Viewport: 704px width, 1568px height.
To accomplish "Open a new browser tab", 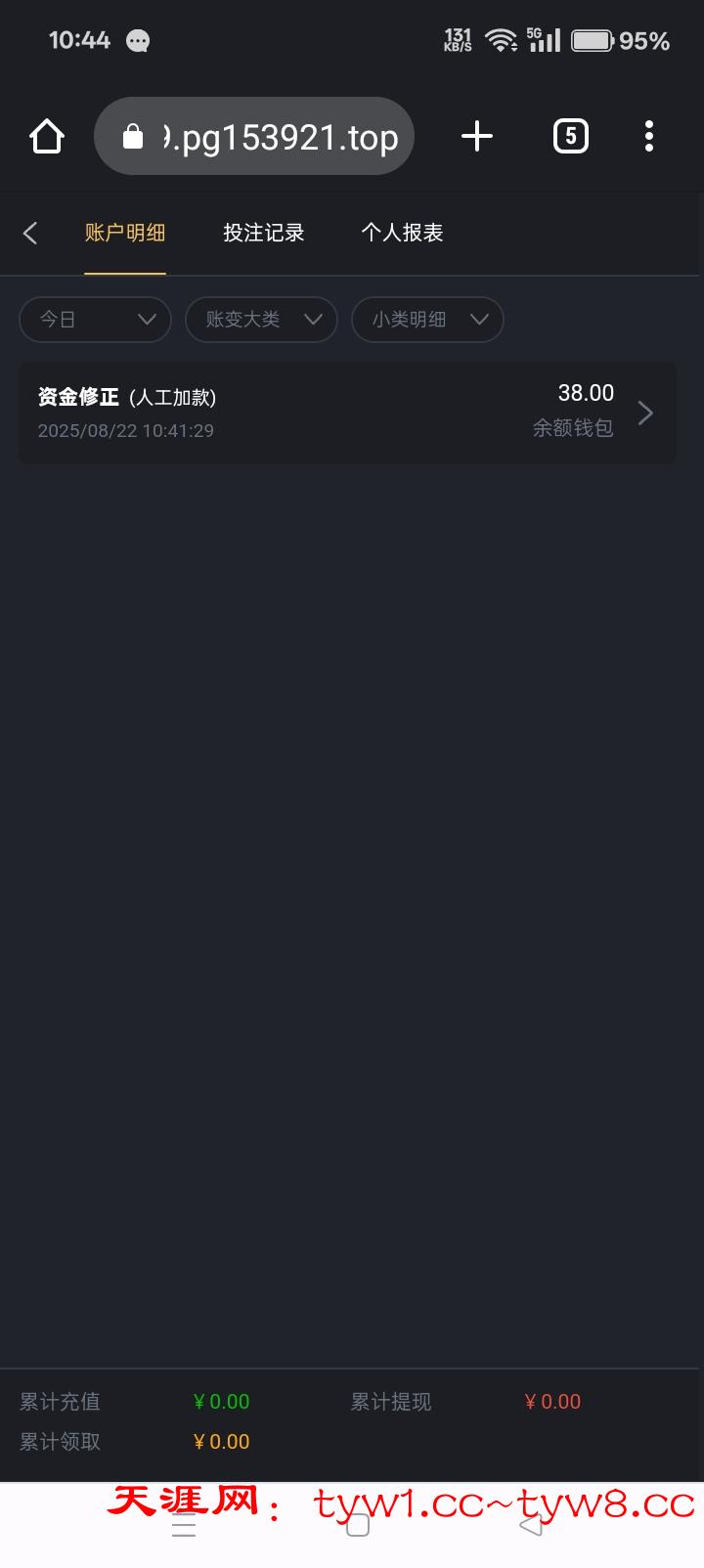I will 476,137.
